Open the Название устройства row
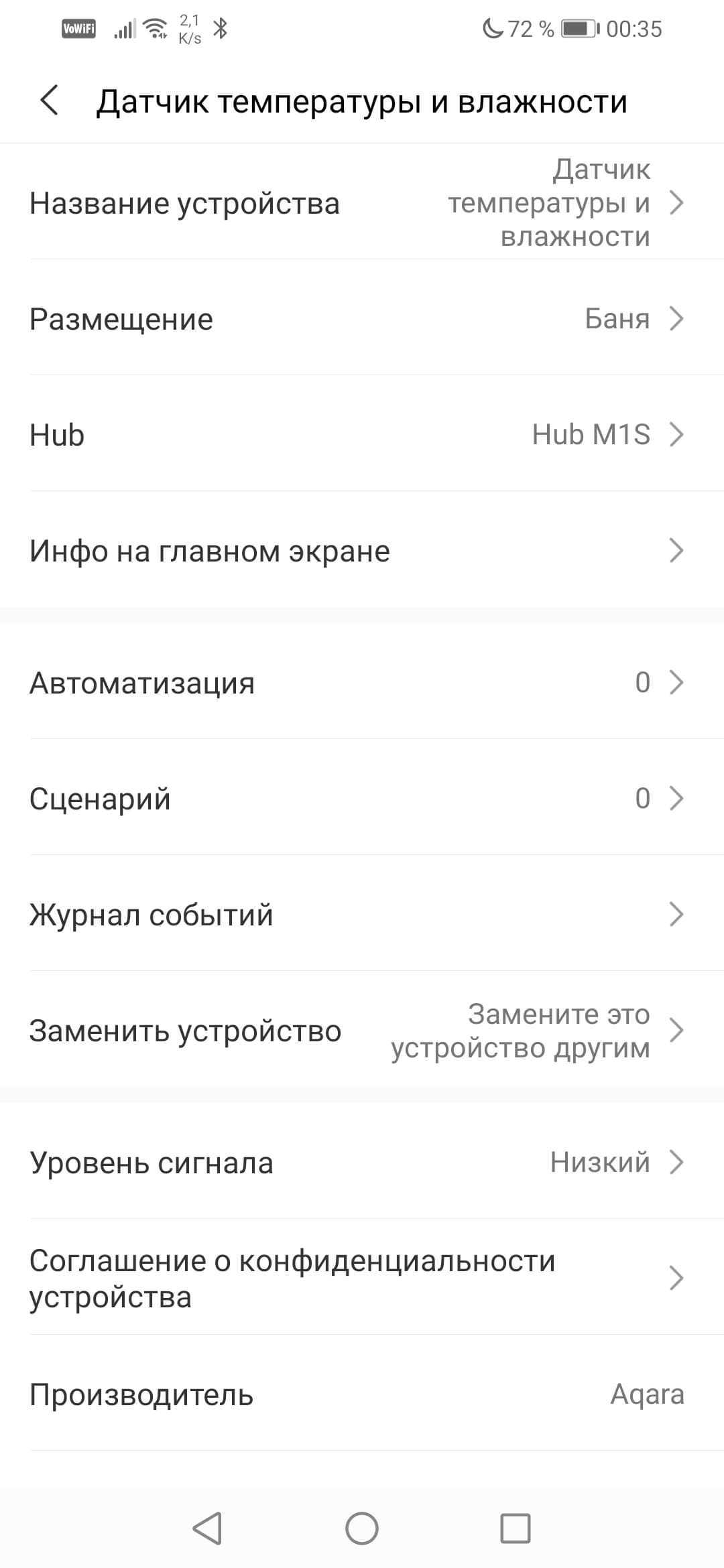 362,203
